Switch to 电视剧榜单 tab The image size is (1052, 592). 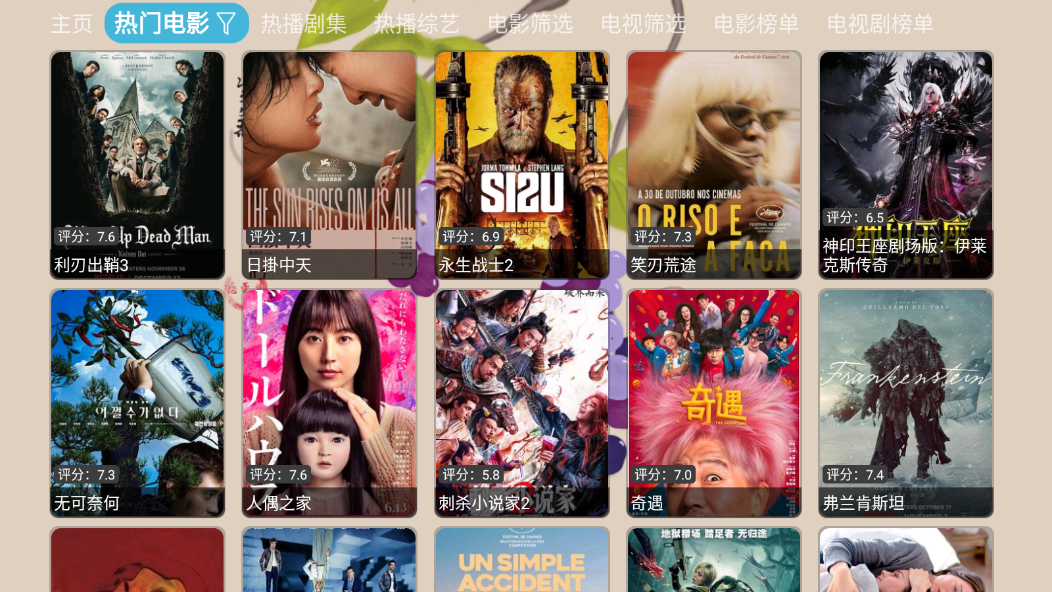point(880,24)
